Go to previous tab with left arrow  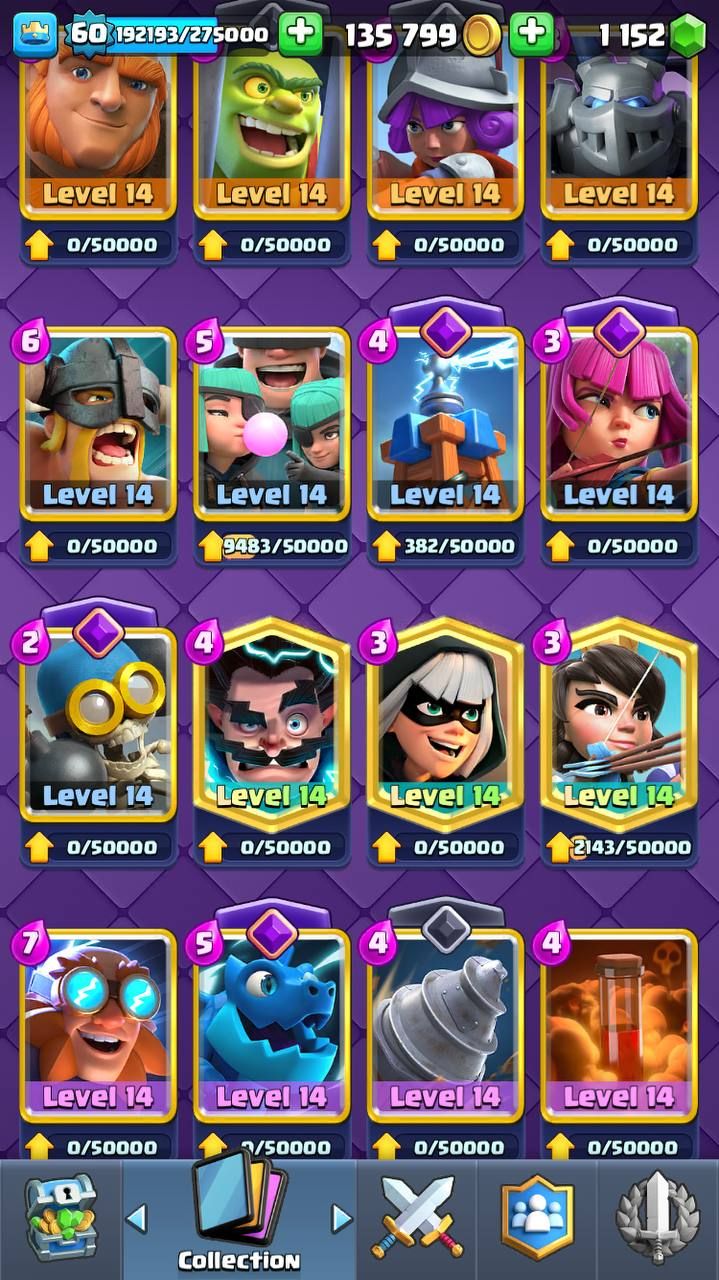[137, 1218]
